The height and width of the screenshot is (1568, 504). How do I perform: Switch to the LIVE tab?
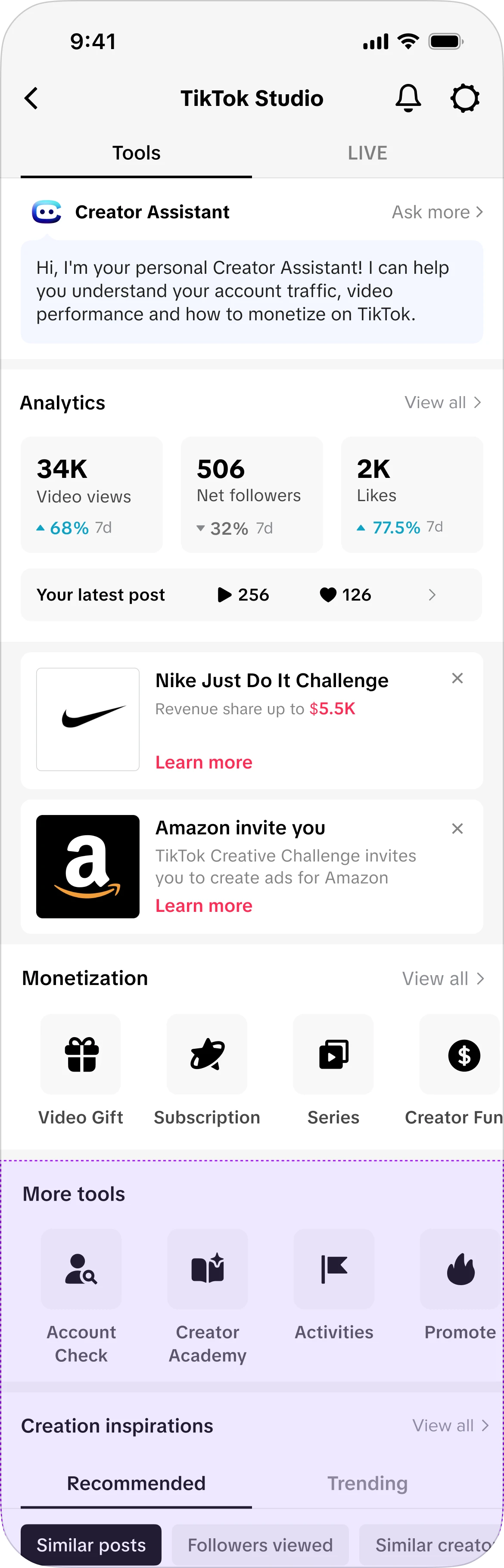point(367,153)
